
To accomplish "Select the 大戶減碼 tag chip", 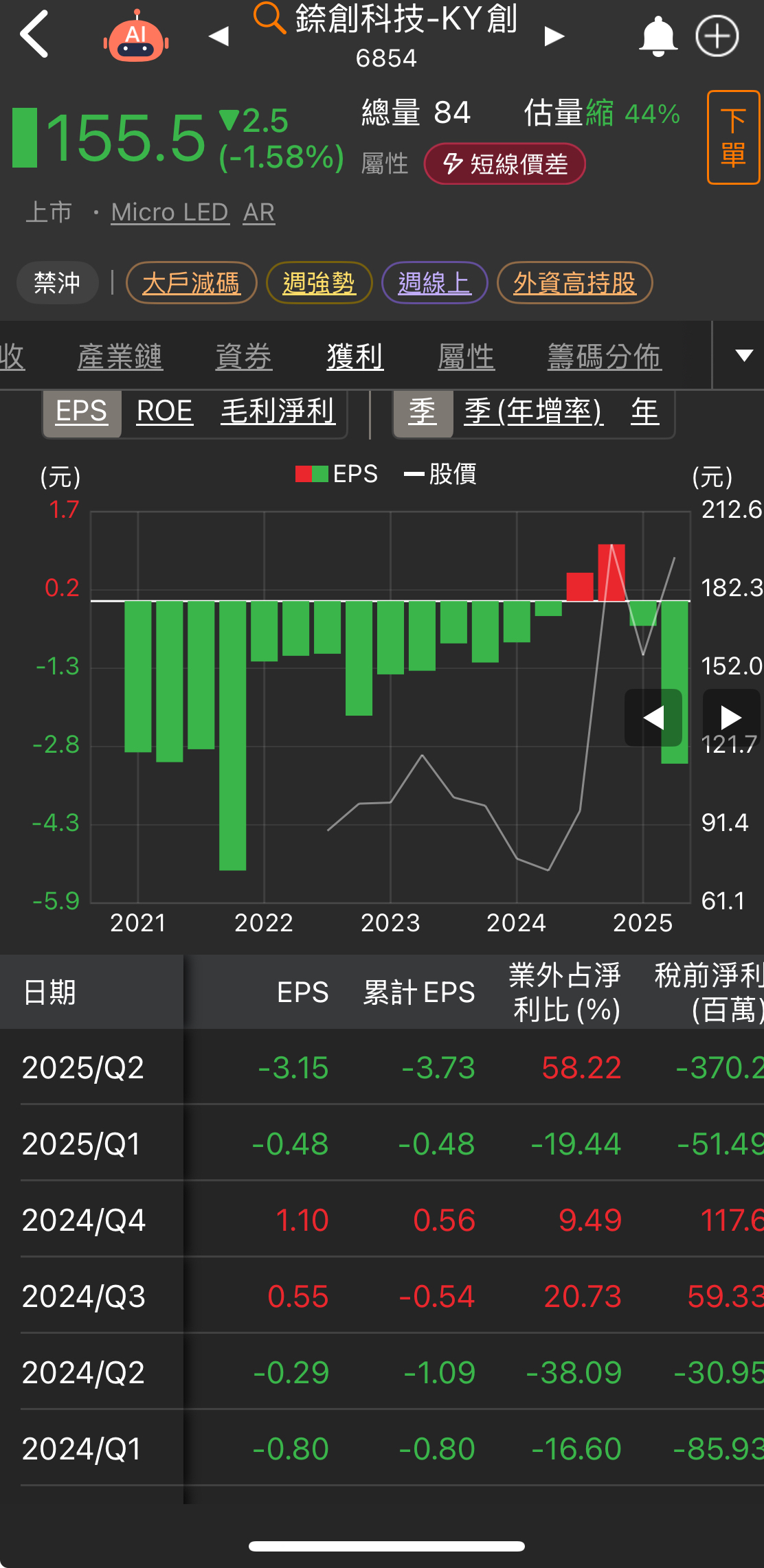I will tap(191, 283).
